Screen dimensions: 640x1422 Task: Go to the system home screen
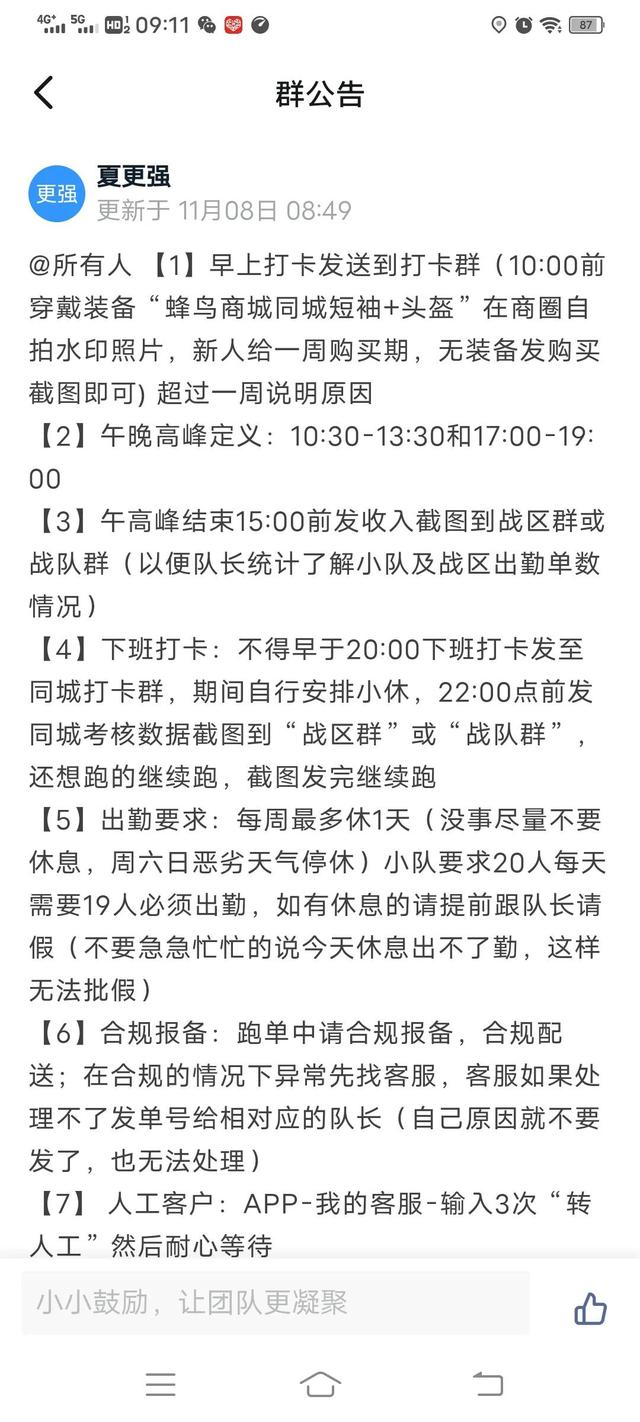tap(320, 1384)
